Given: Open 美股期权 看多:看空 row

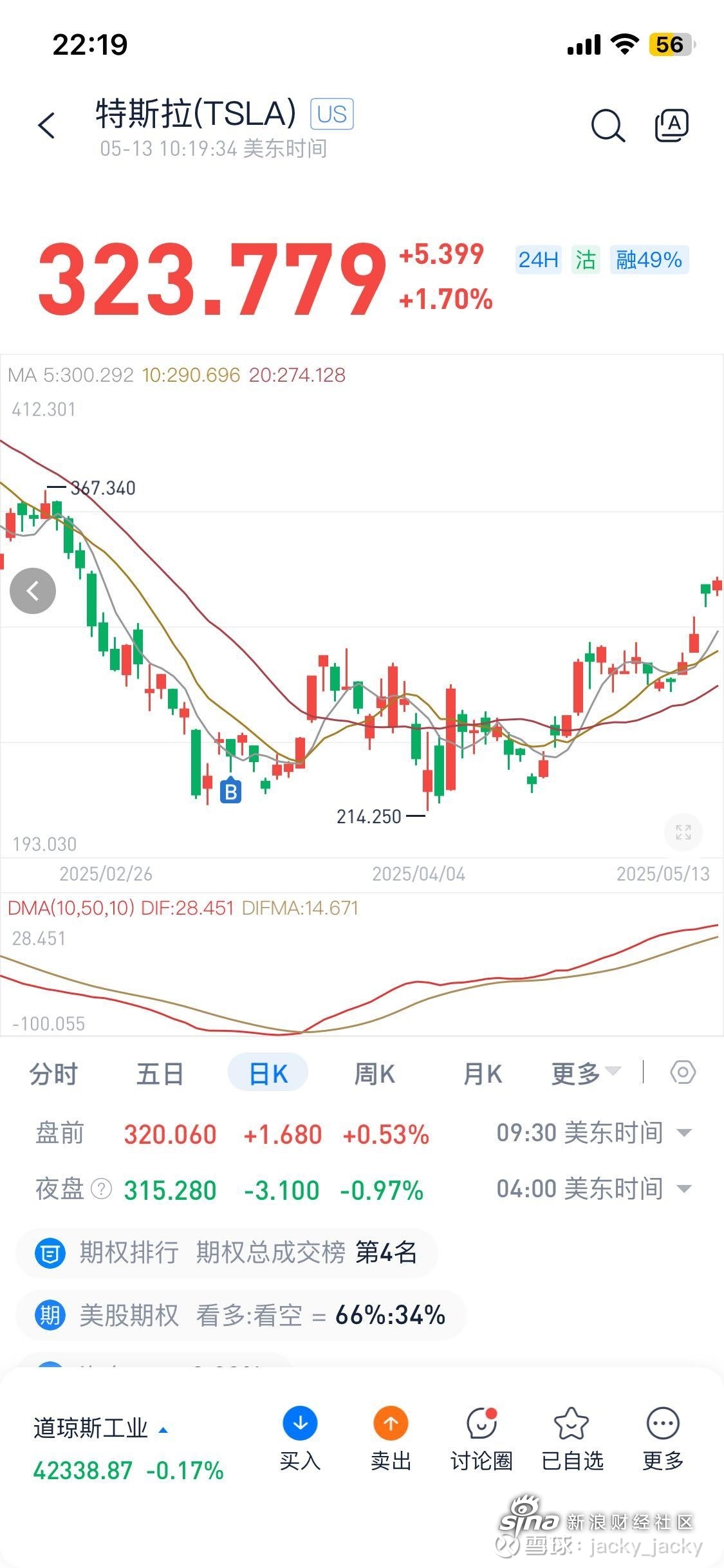Looking at the screenshot, I should (x=241, y=1315).
